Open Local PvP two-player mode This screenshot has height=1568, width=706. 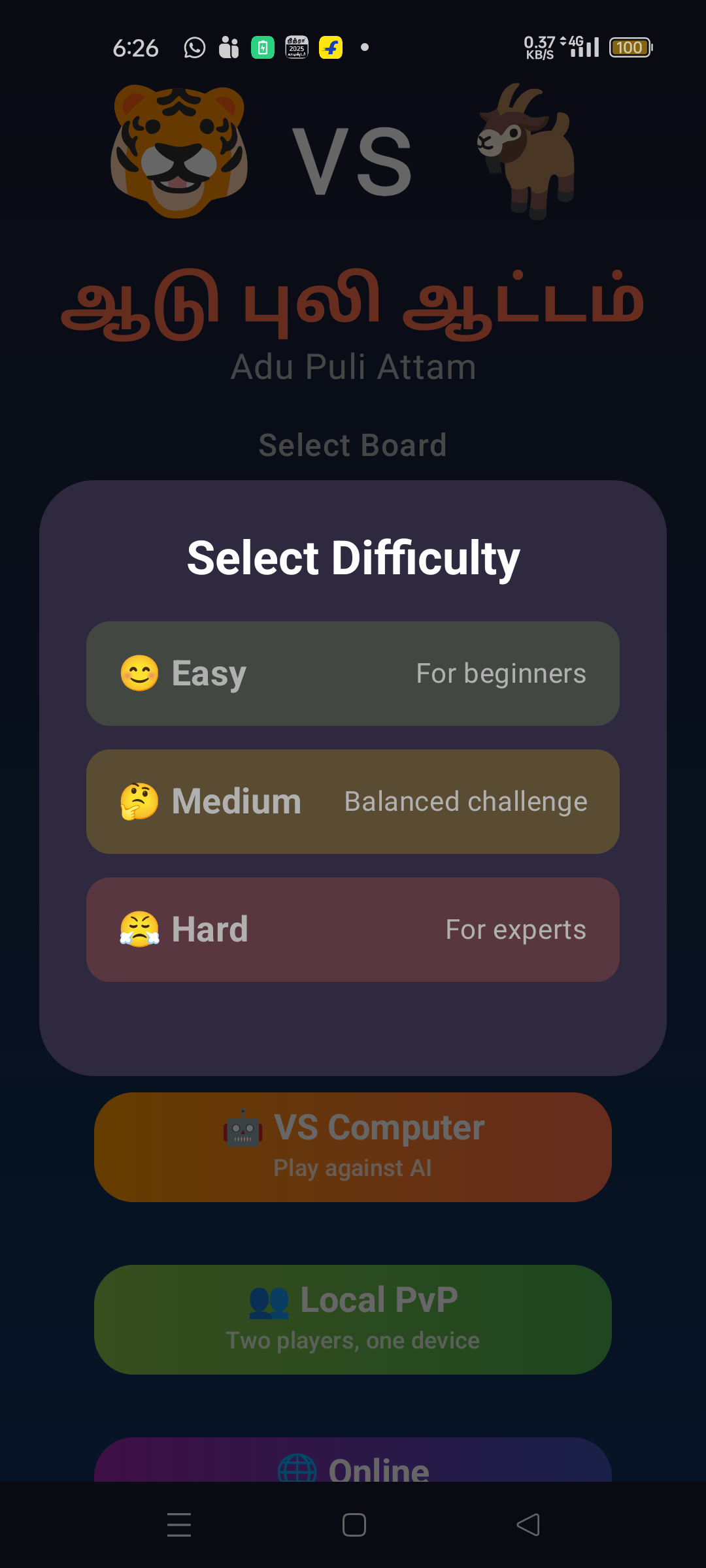coord(353,1318)
